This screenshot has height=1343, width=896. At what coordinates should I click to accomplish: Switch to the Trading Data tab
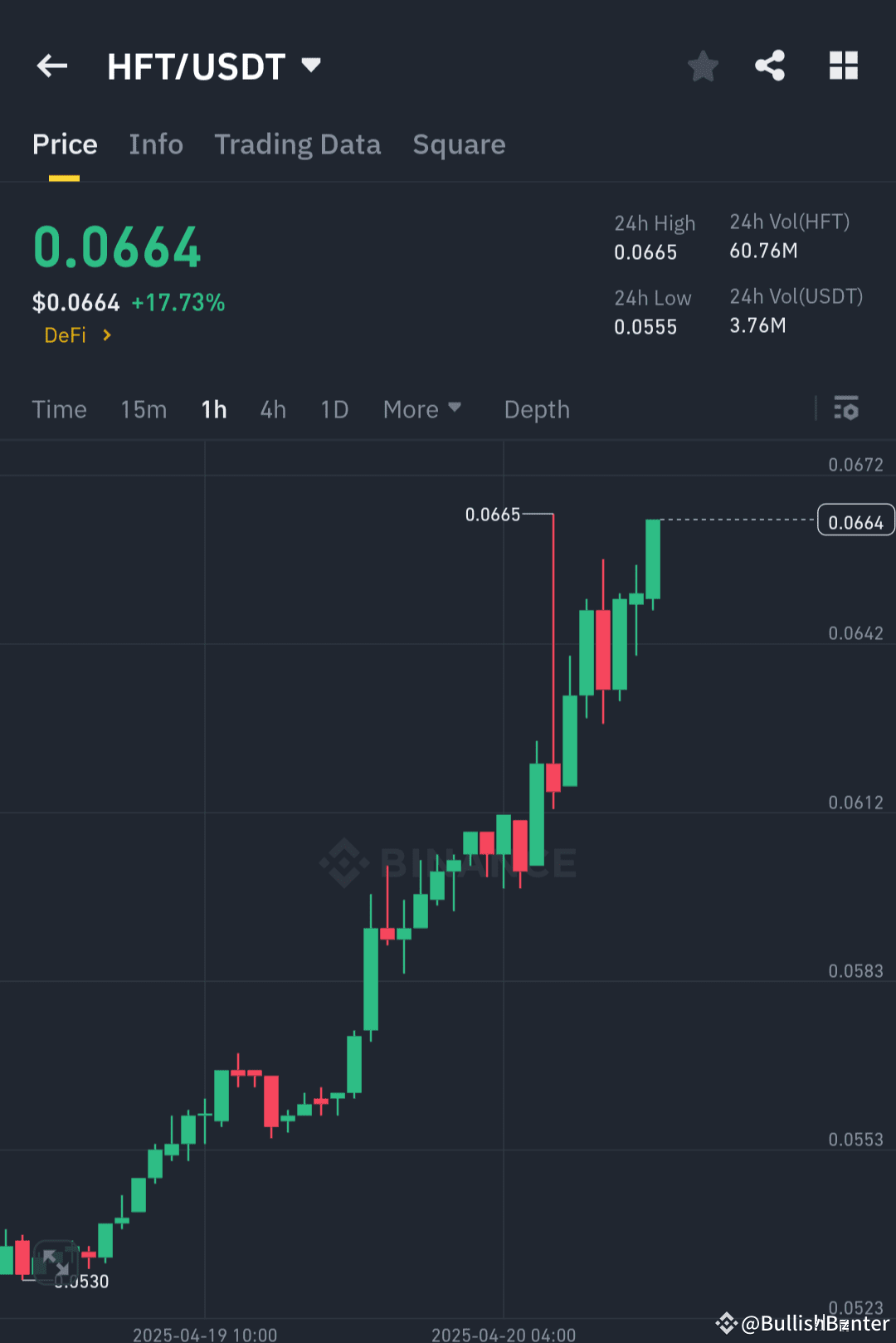coord(297,144)
